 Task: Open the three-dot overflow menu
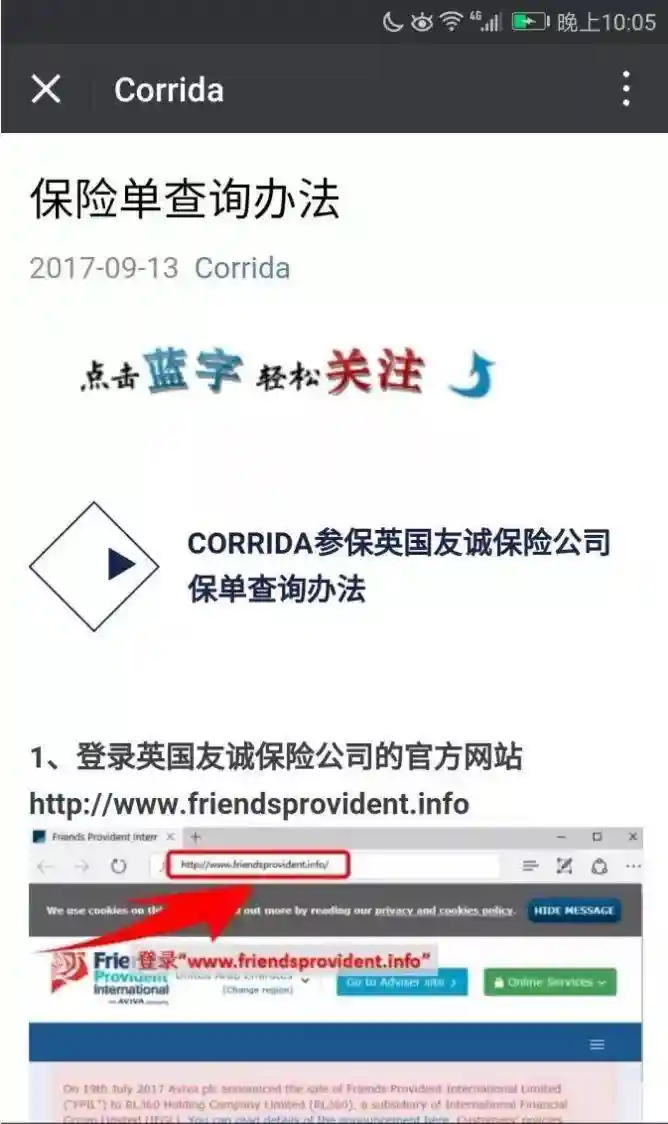626,89
